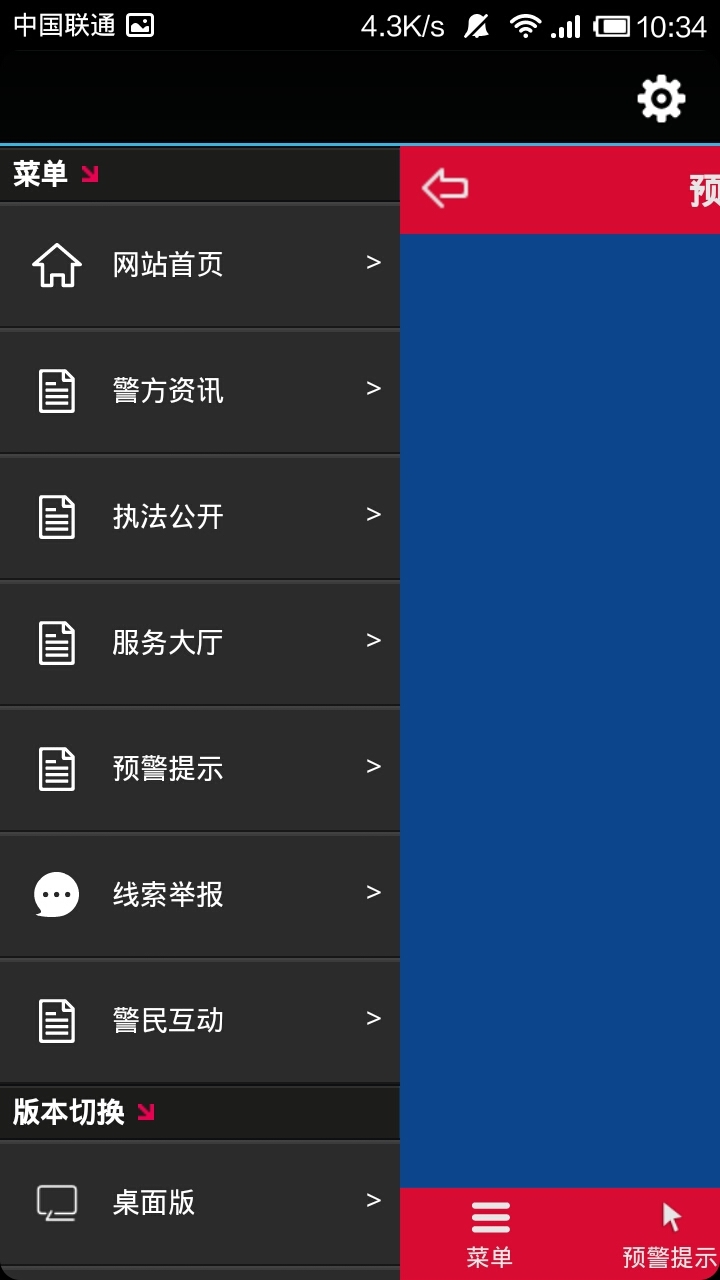Open 线索举报 reporting entry
This screenshot has height=1280, width=720.
(200, 895)
